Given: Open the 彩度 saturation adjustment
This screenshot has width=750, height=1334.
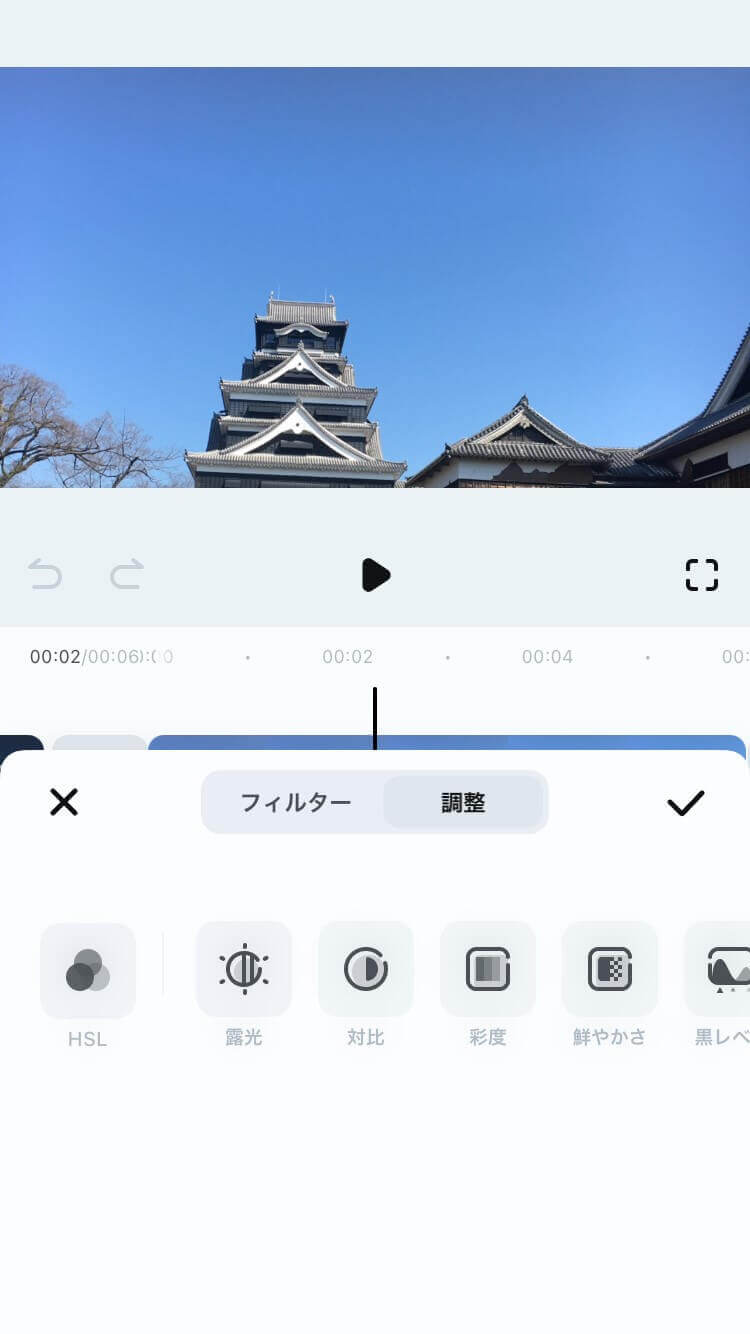Looking at the screenshot, I should (x=488, y=968).
